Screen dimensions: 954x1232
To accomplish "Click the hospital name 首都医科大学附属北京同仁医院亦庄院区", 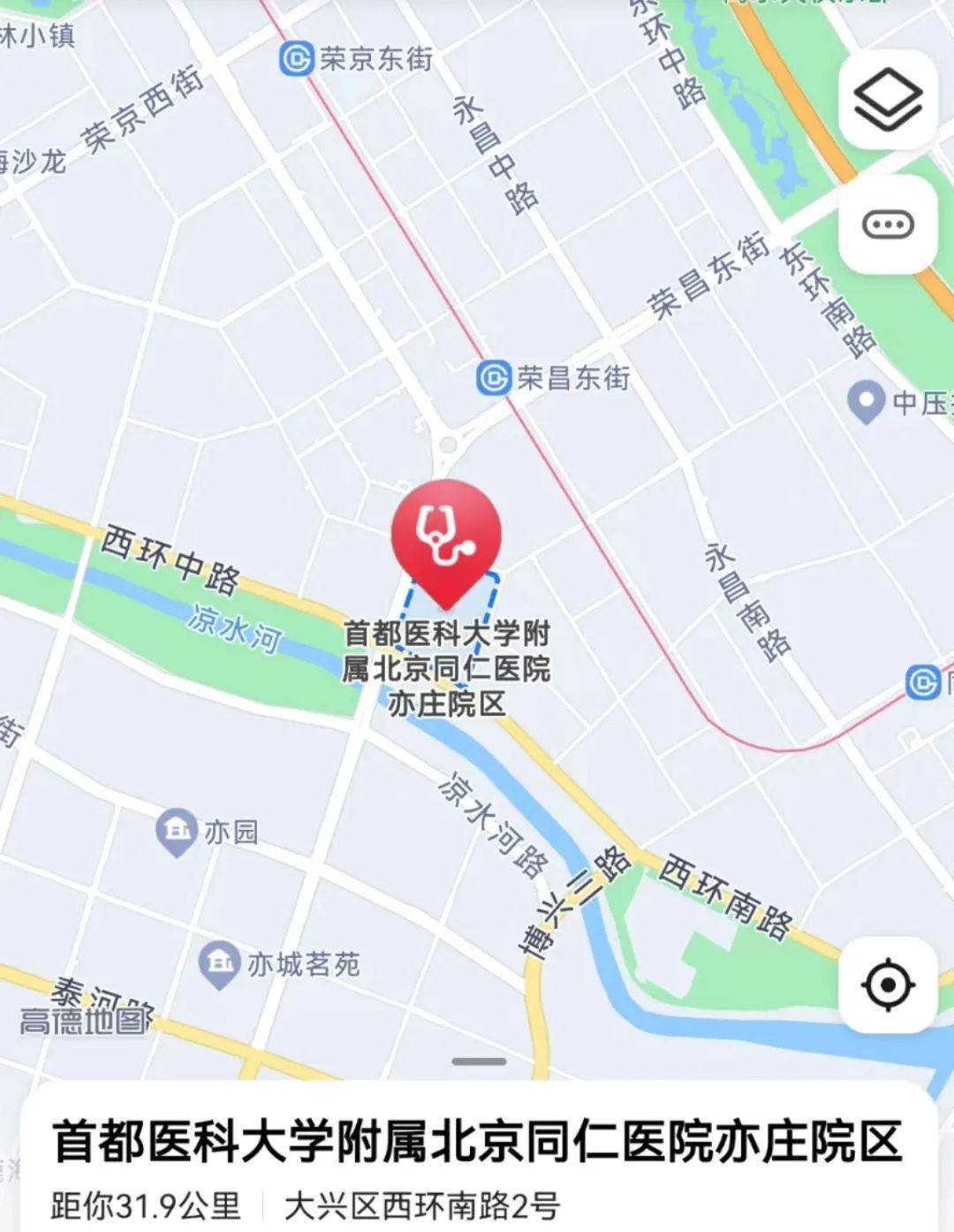I will point(477,1143).
